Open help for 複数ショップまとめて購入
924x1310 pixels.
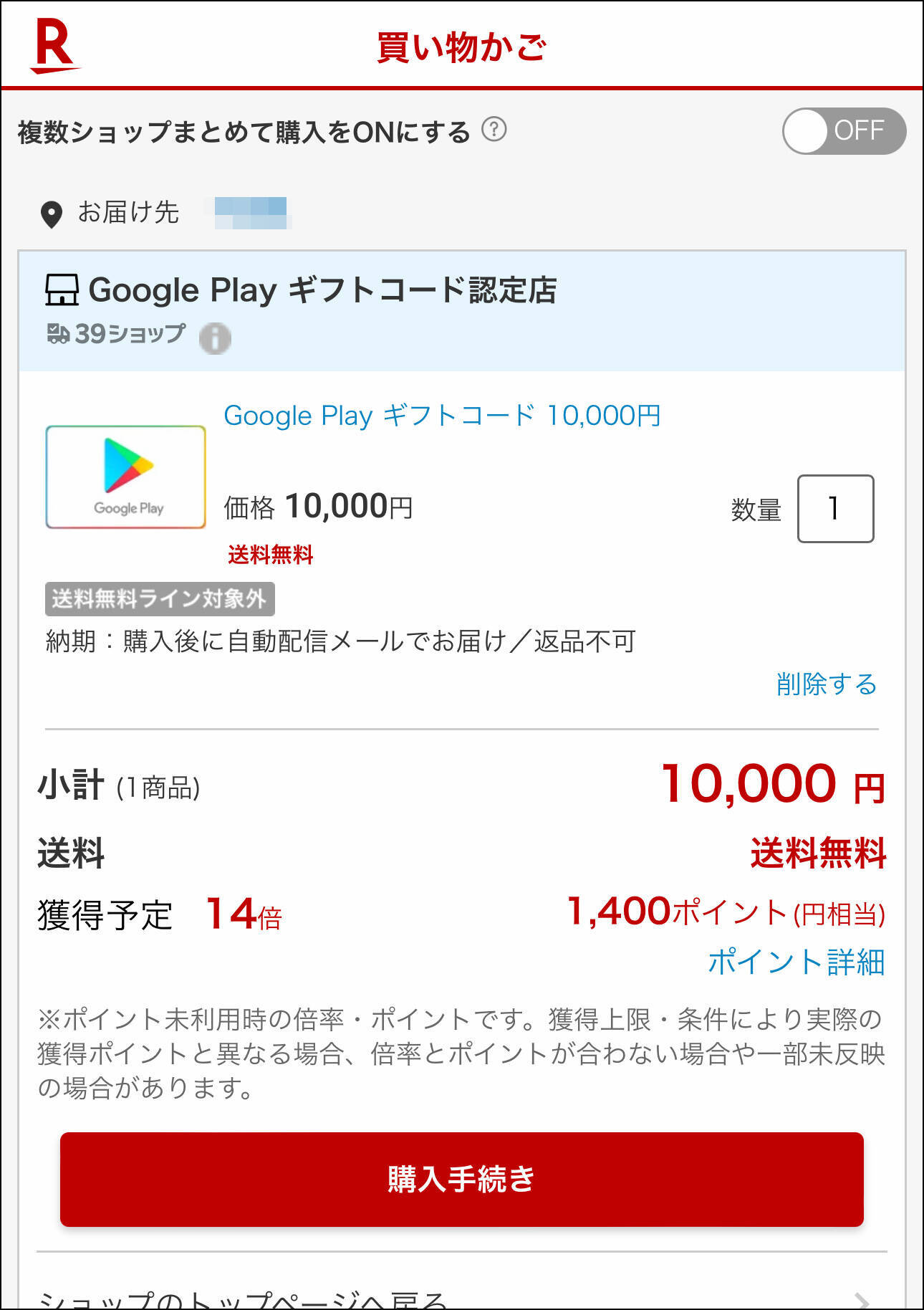pyautogui.click(x=494, y=130)
